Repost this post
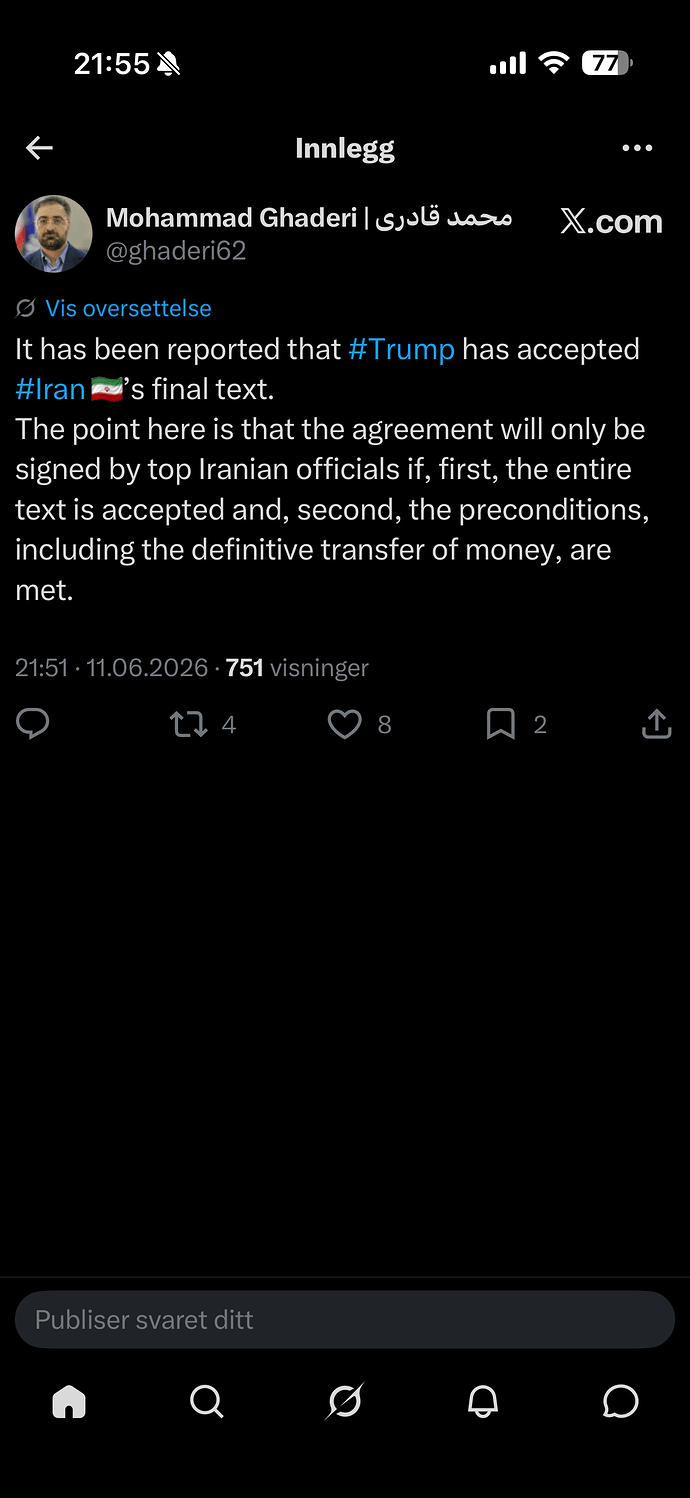Image resolution: width=690 pixels, height=1498 pixels. (x=189, y=724)
